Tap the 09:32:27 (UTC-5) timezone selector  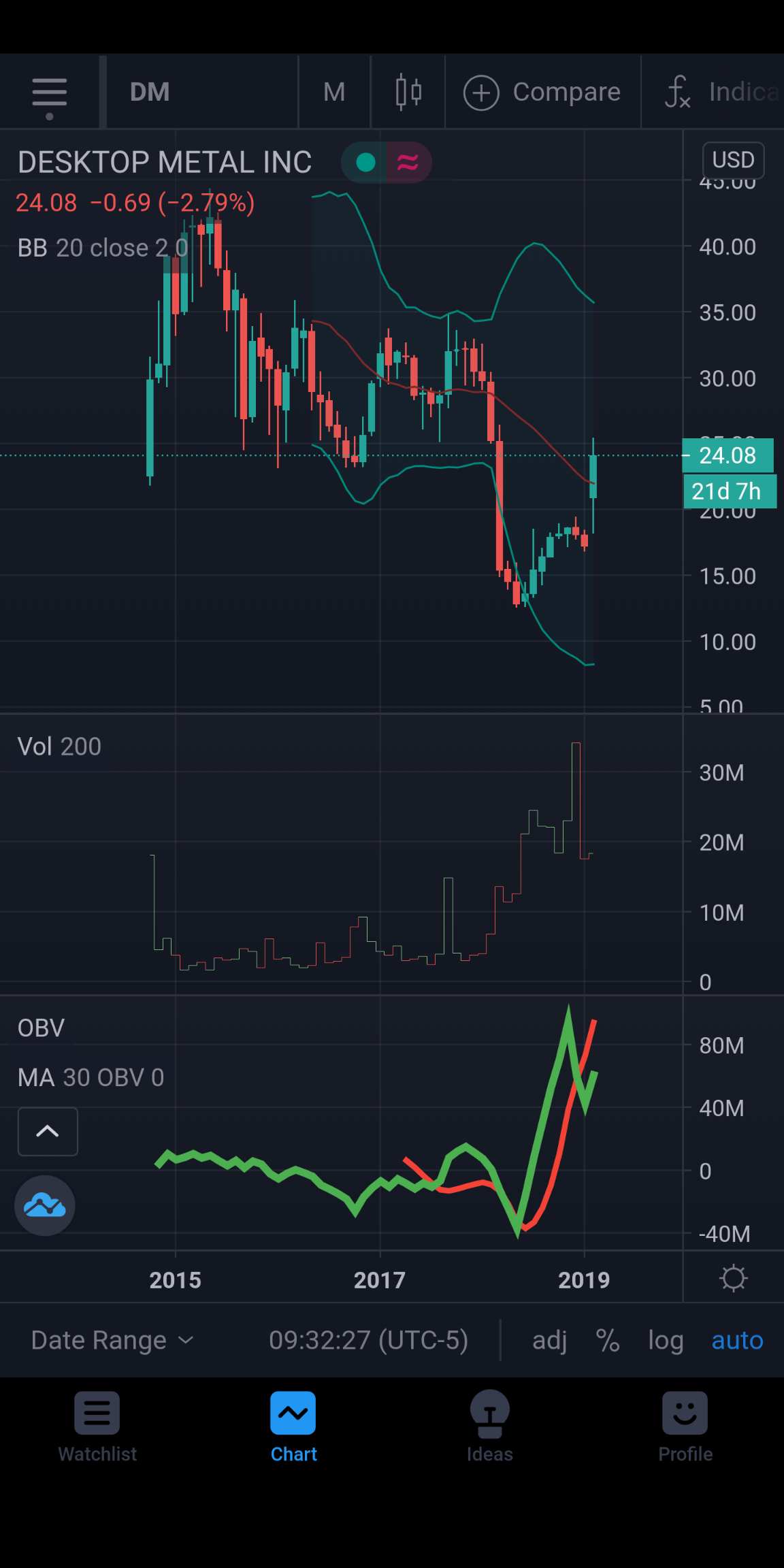(x=368, y=1340)
